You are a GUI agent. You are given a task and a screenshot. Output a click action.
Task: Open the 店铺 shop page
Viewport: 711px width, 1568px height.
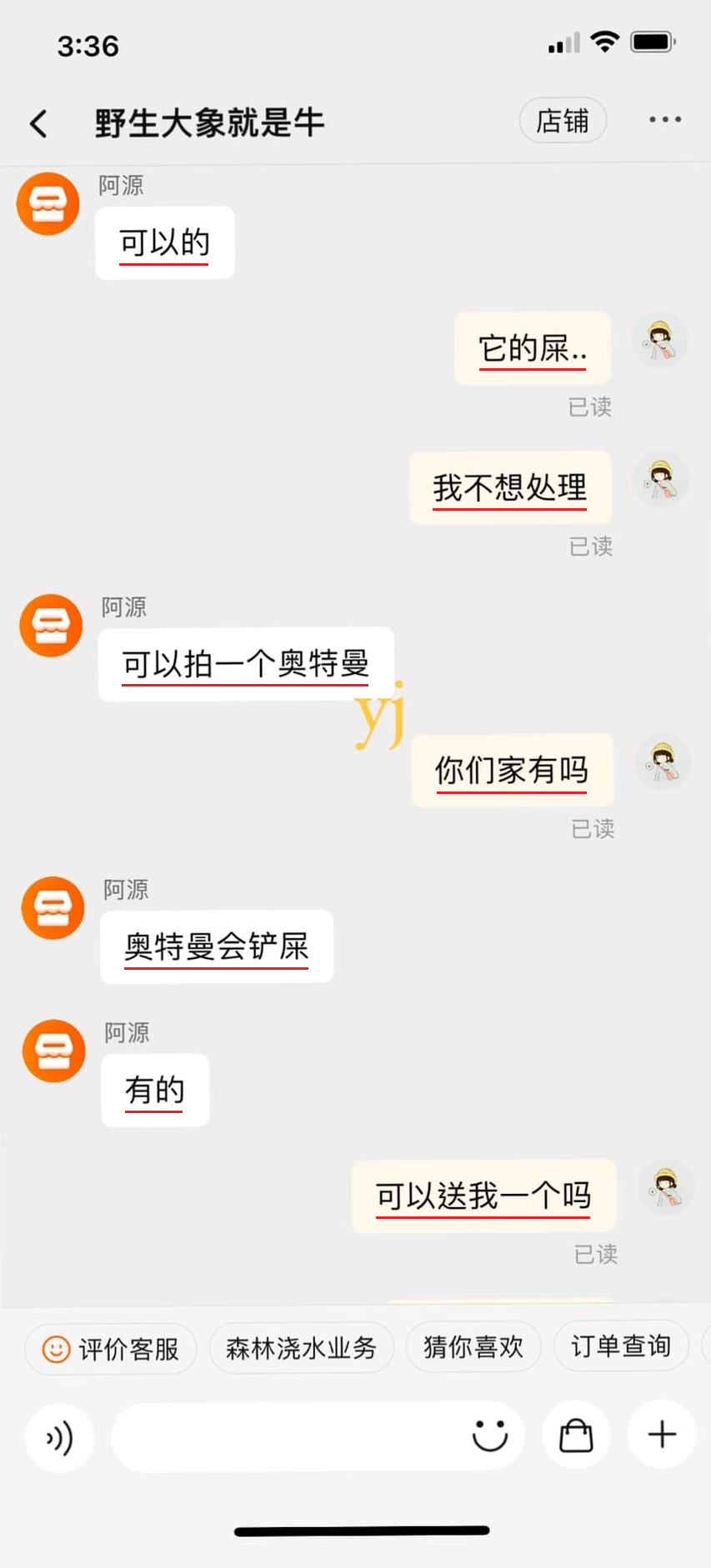[563, 121]
